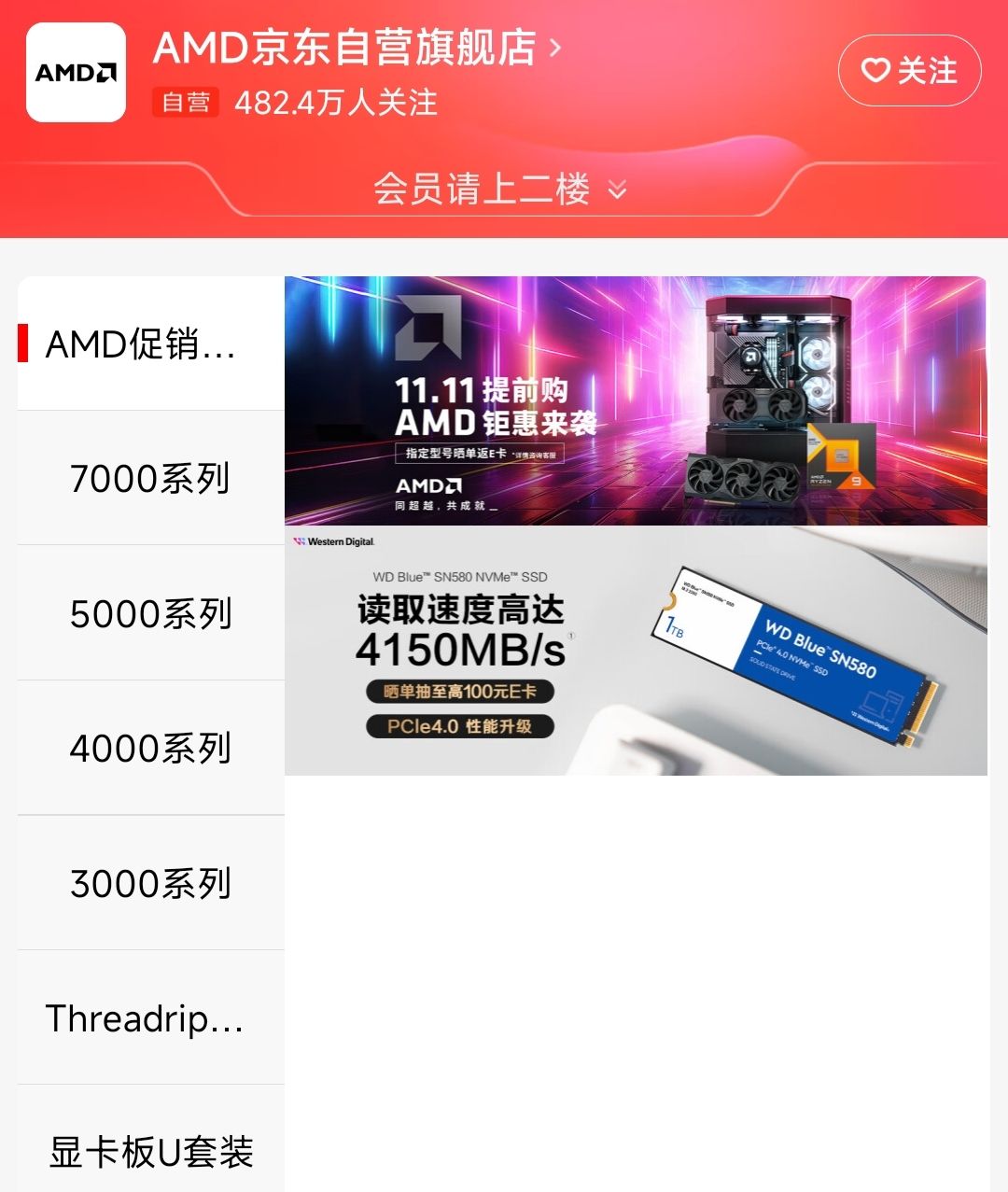Click the AMD Ryzen 9 chip image in banner
The image size is (1008, 1192).
[x=839, y=457]
